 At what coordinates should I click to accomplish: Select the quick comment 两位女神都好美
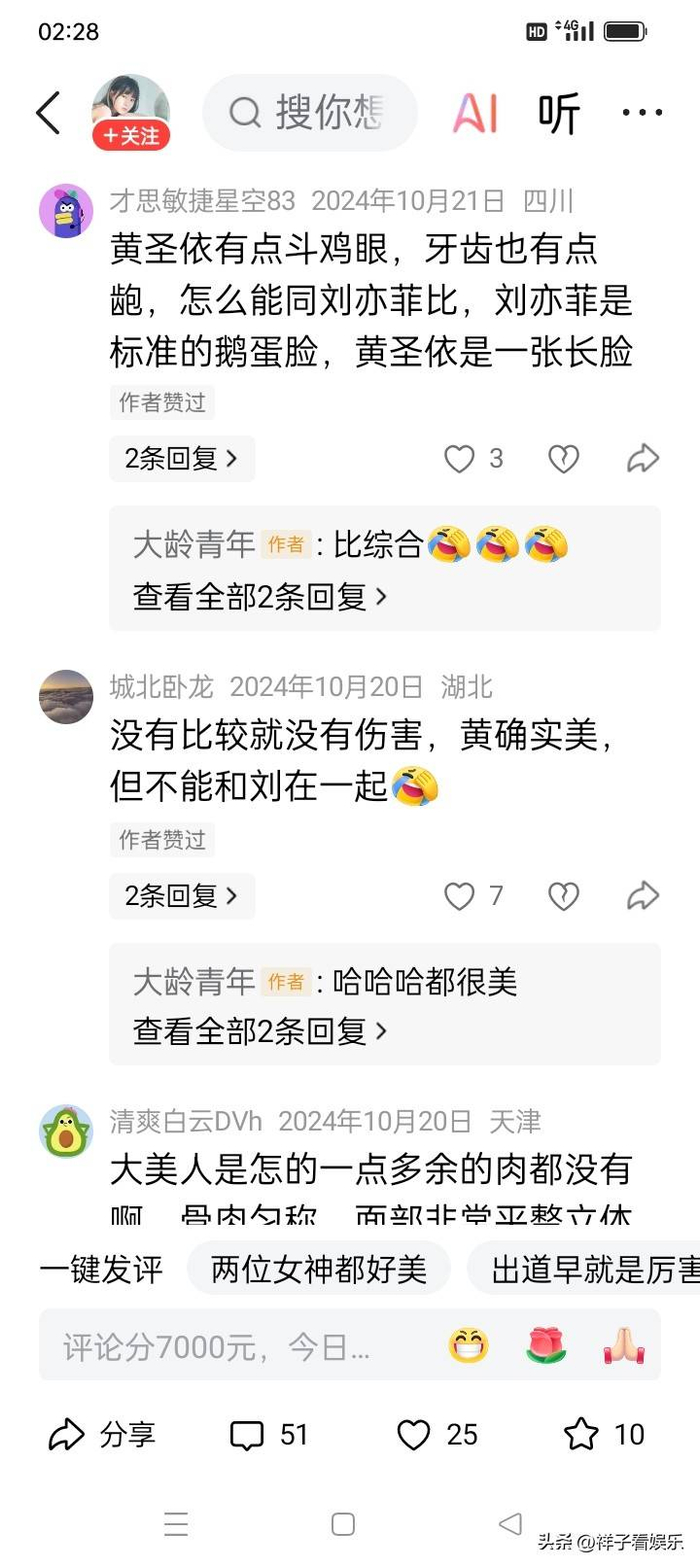point(319,1269)
